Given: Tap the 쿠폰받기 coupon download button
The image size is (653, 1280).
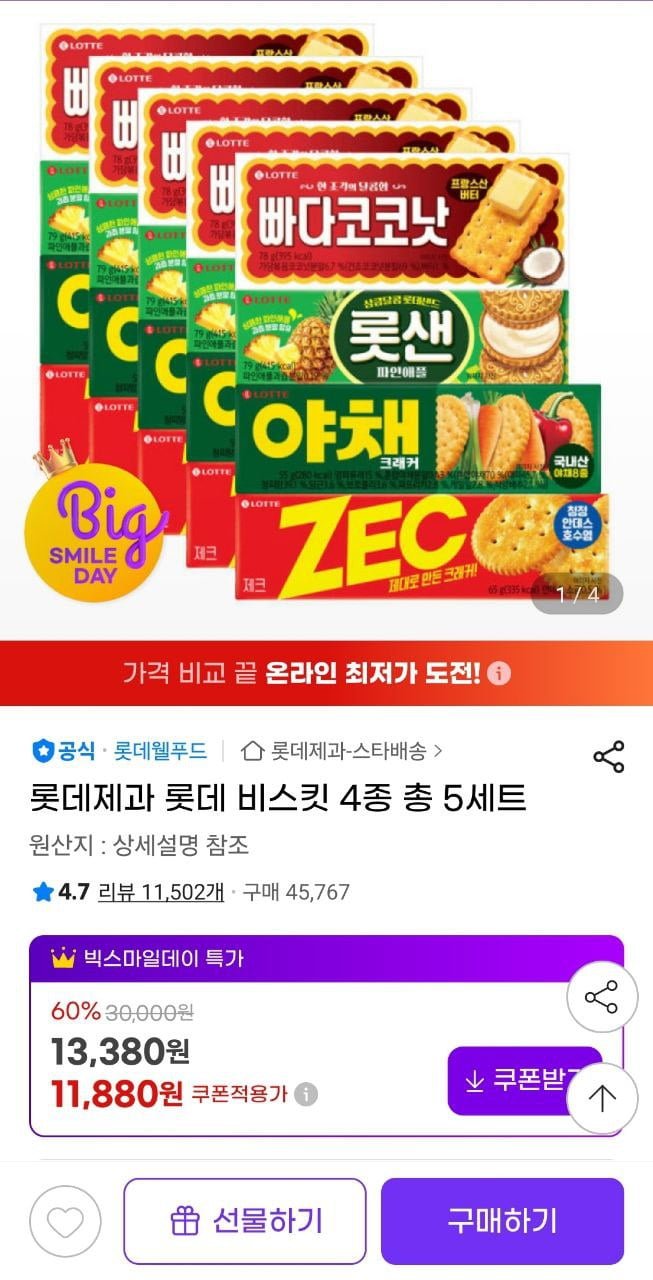Looking at the screenshot, I should 522,1081.
